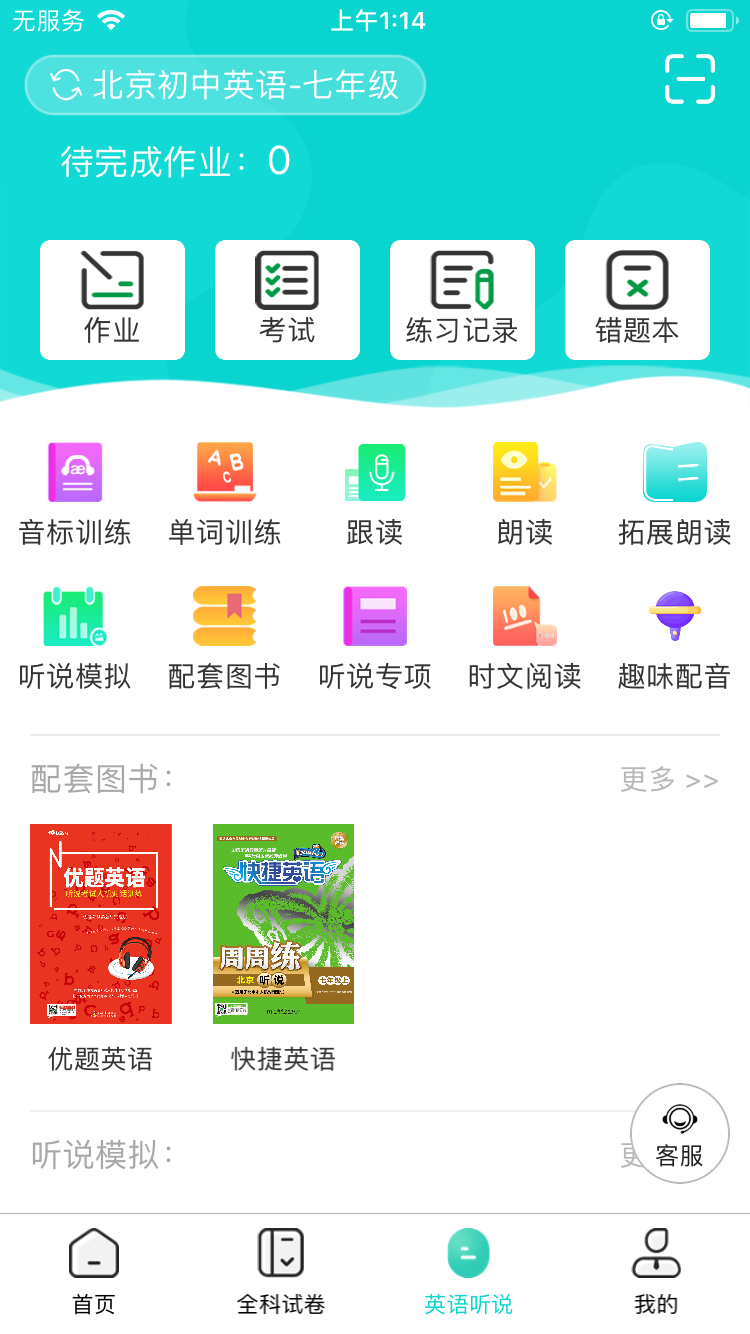Switch to the 全科试卷 tab
750x1334 pixels.
[x=281, y=1270]
